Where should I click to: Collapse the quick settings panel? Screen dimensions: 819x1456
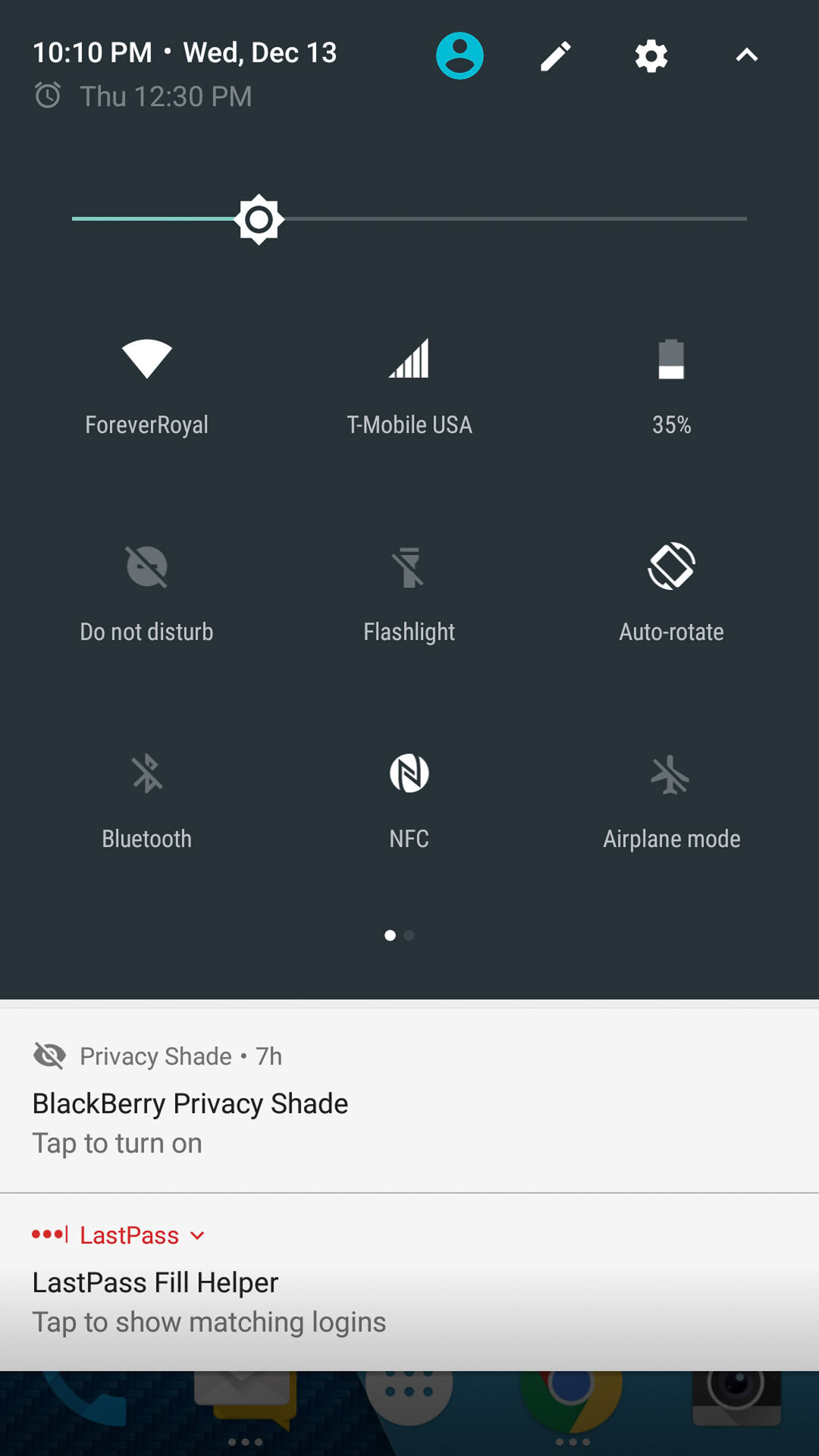(746, 55)
